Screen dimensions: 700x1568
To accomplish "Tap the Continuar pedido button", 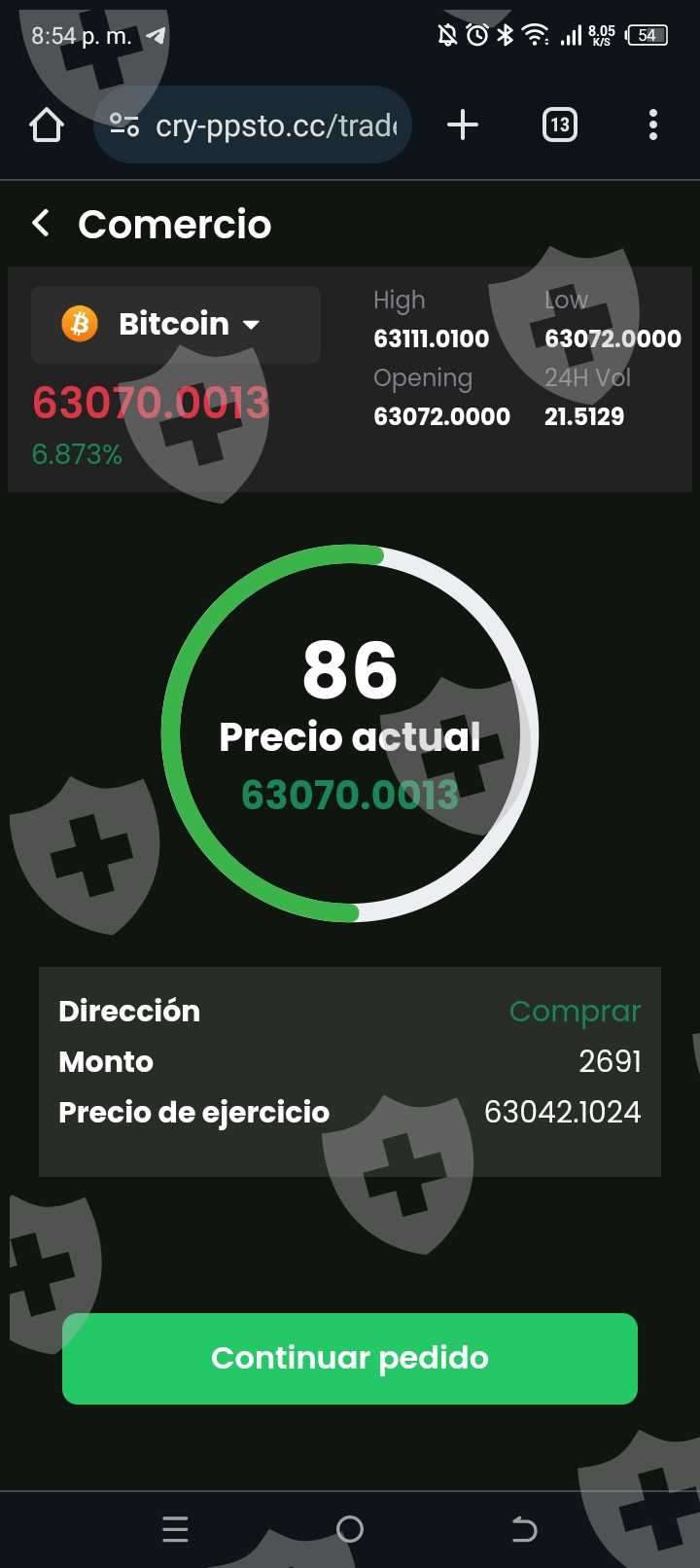I will [350, 1358].
